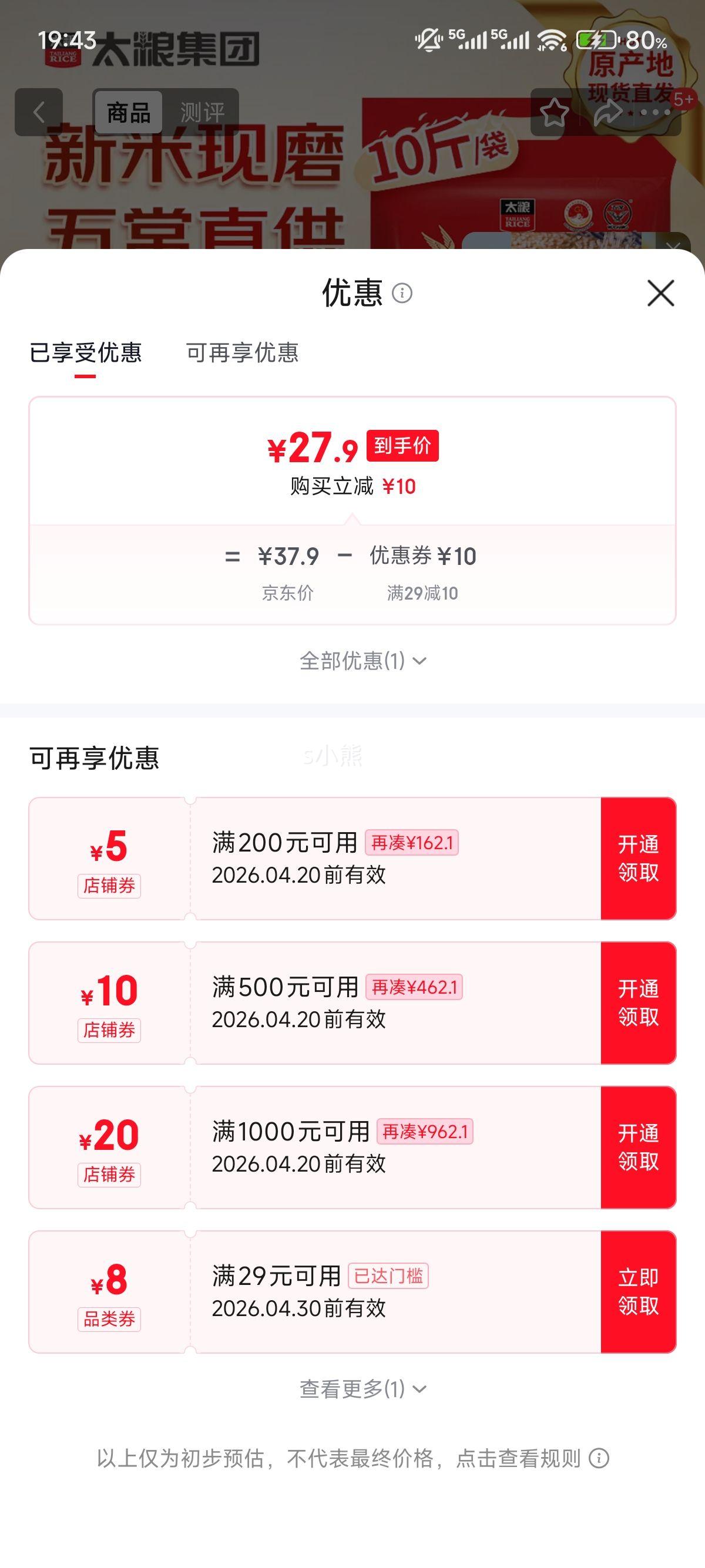Open the more options icon with 5+ badge
This screenshot has width=705, height=1568.
654,112
